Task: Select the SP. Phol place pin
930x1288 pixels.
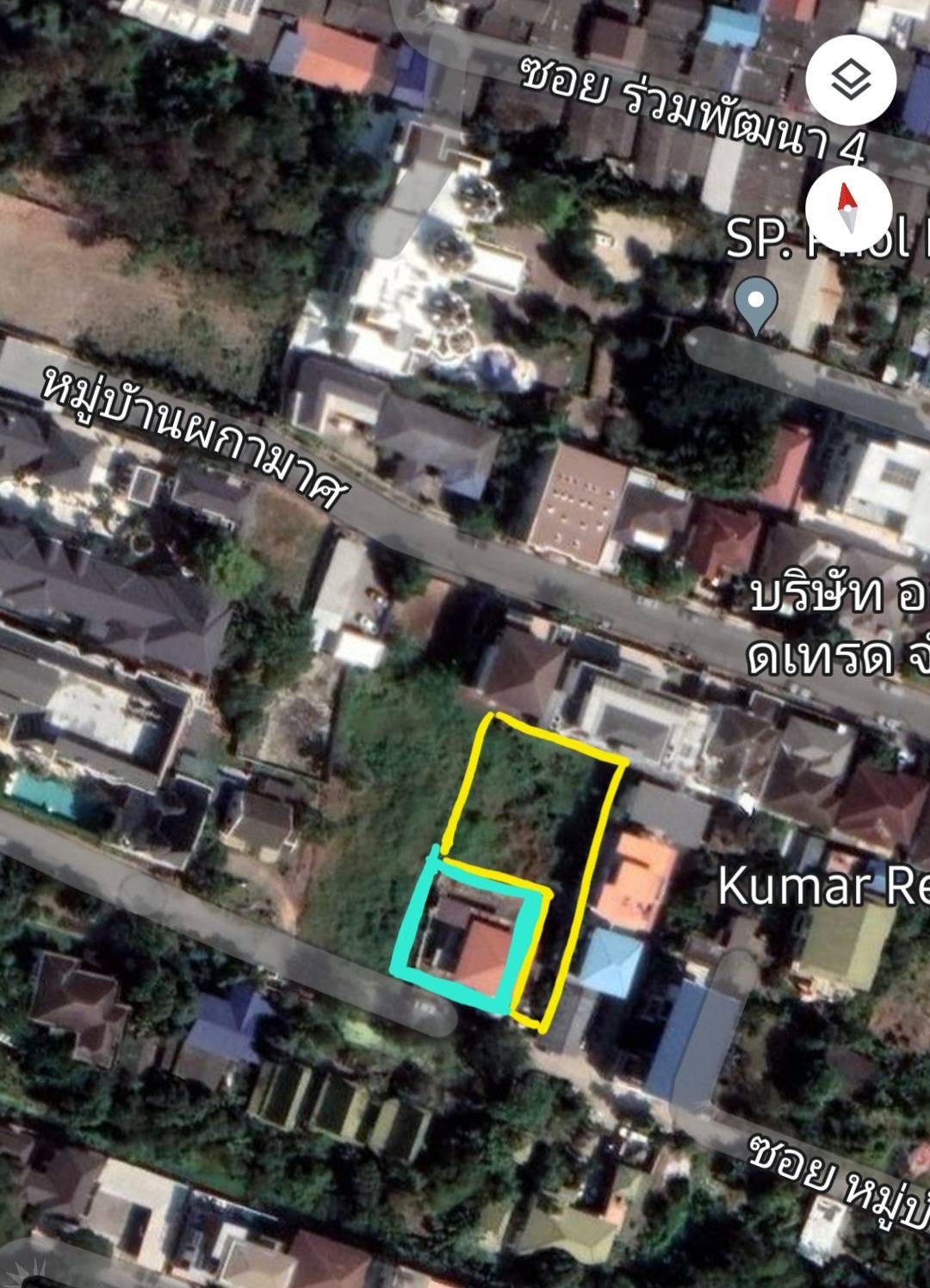Action: click(756, 303)
